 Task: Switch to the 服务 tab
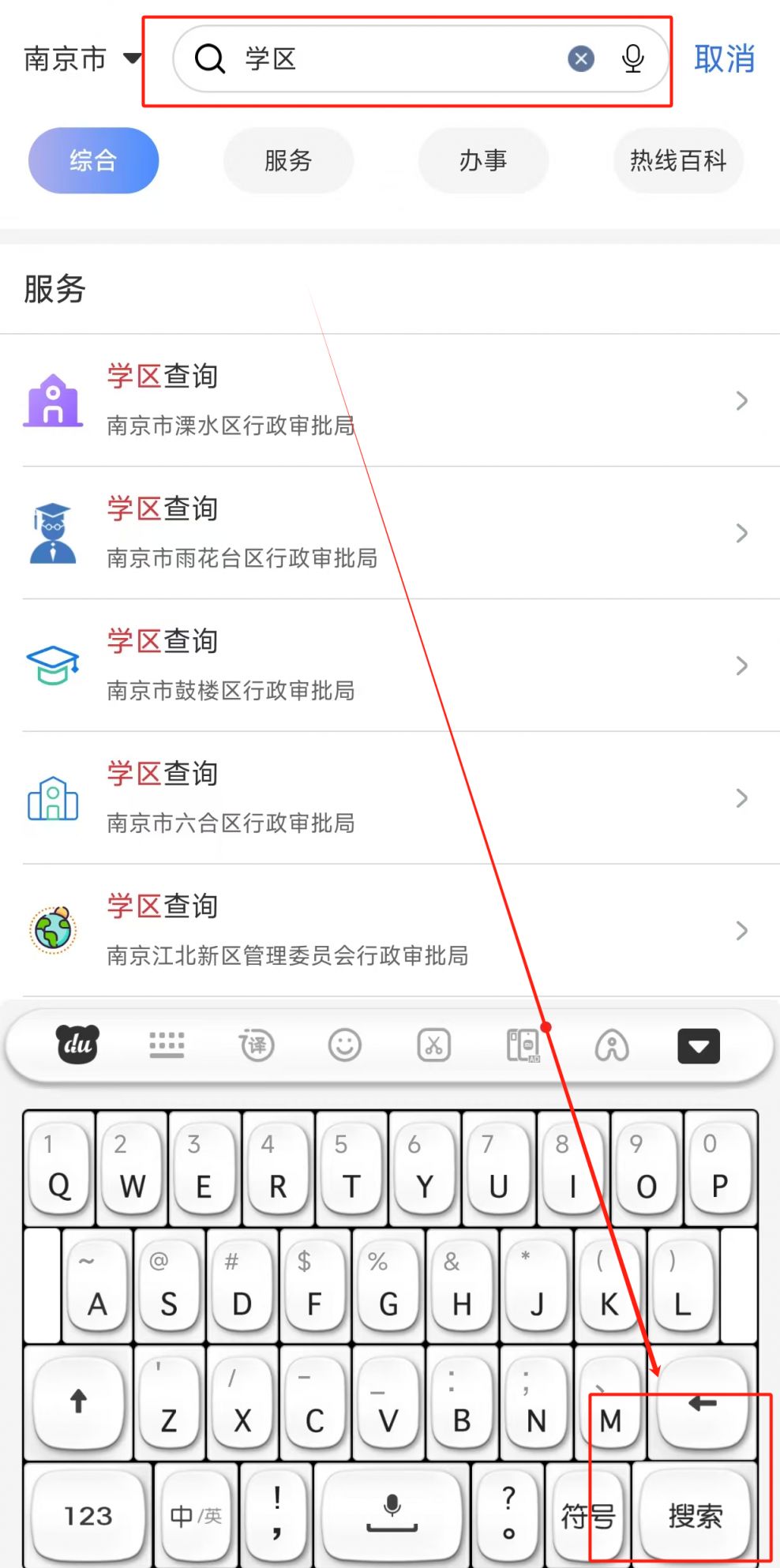288,160
